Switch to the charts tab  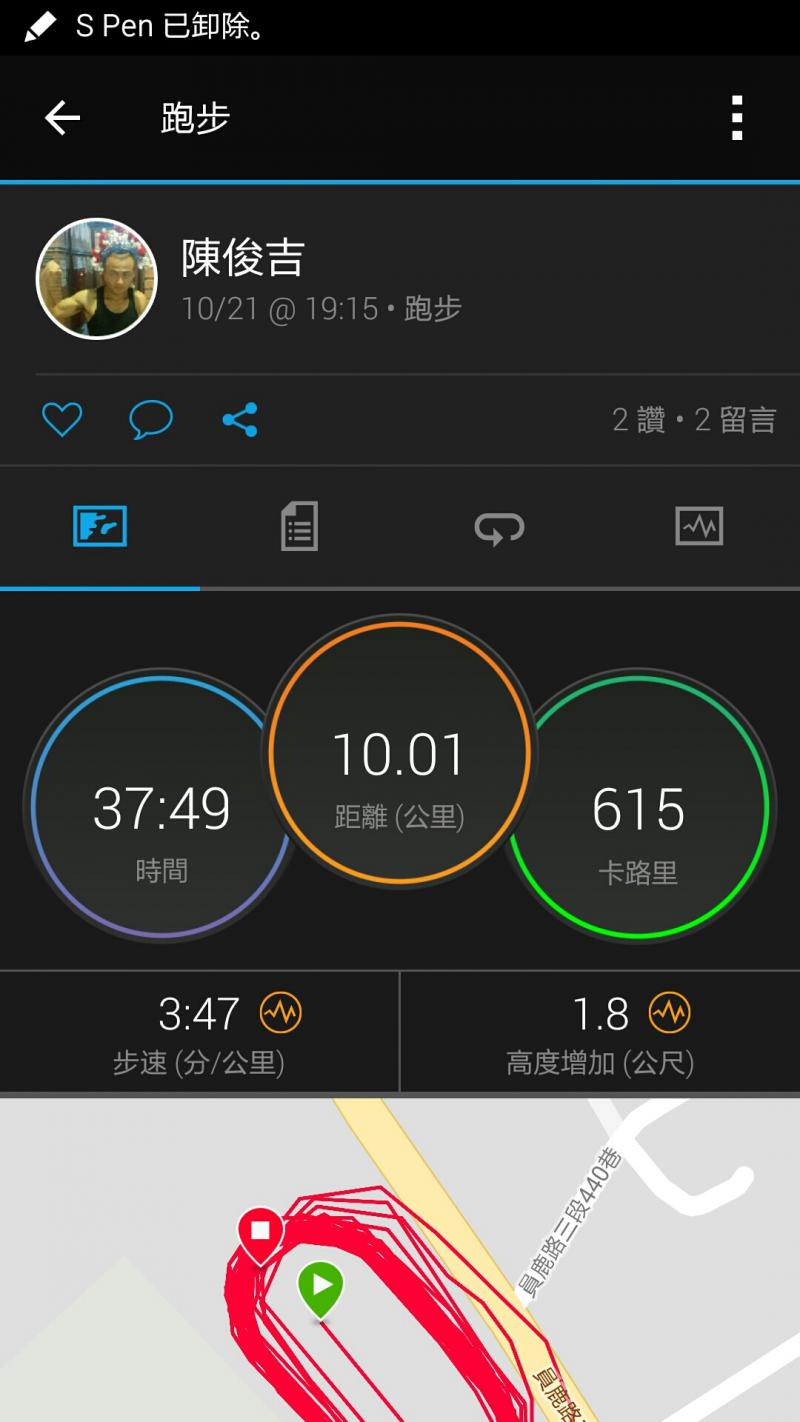pyautogui.click(x=699, y=526)
